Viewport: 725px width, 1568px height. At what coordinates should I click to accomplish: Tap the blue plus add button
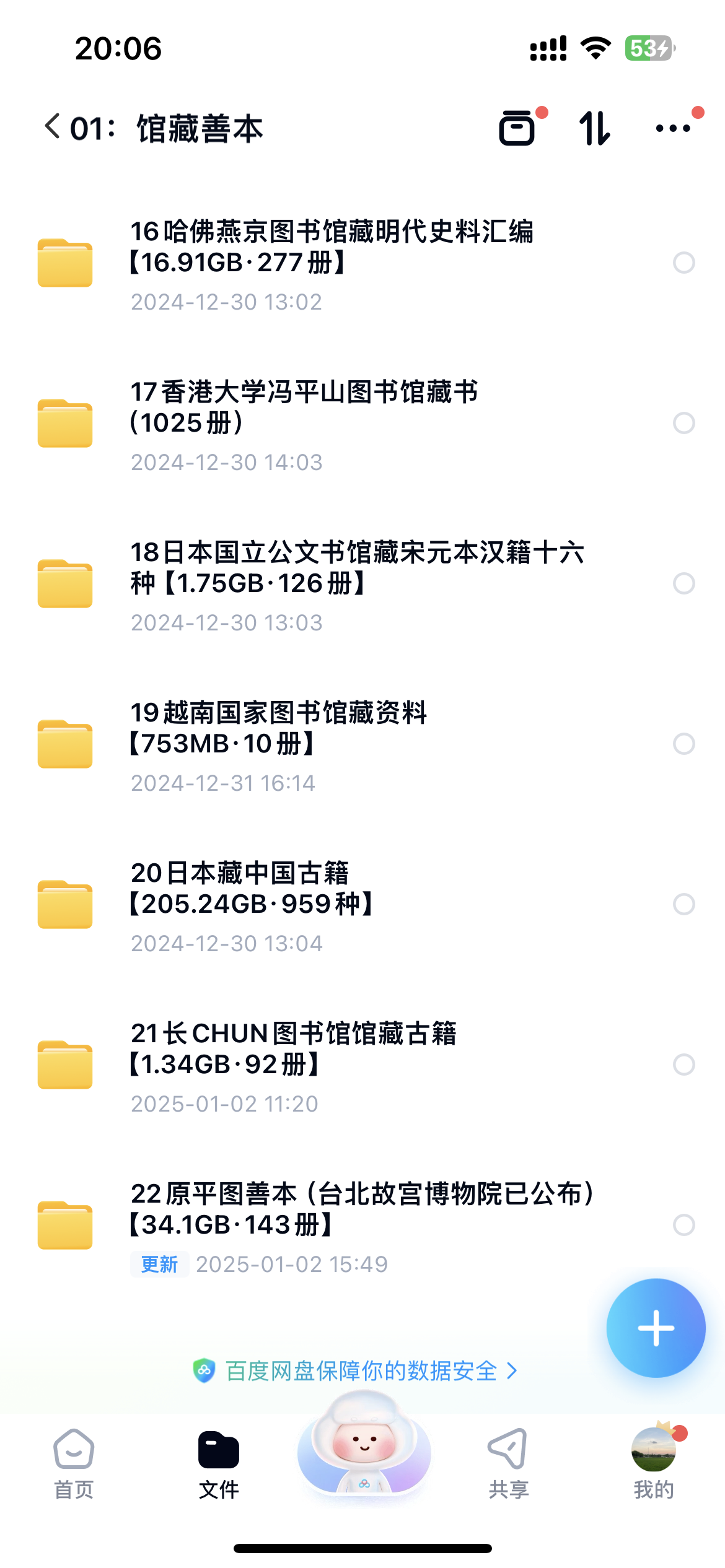pos(656,1328)
